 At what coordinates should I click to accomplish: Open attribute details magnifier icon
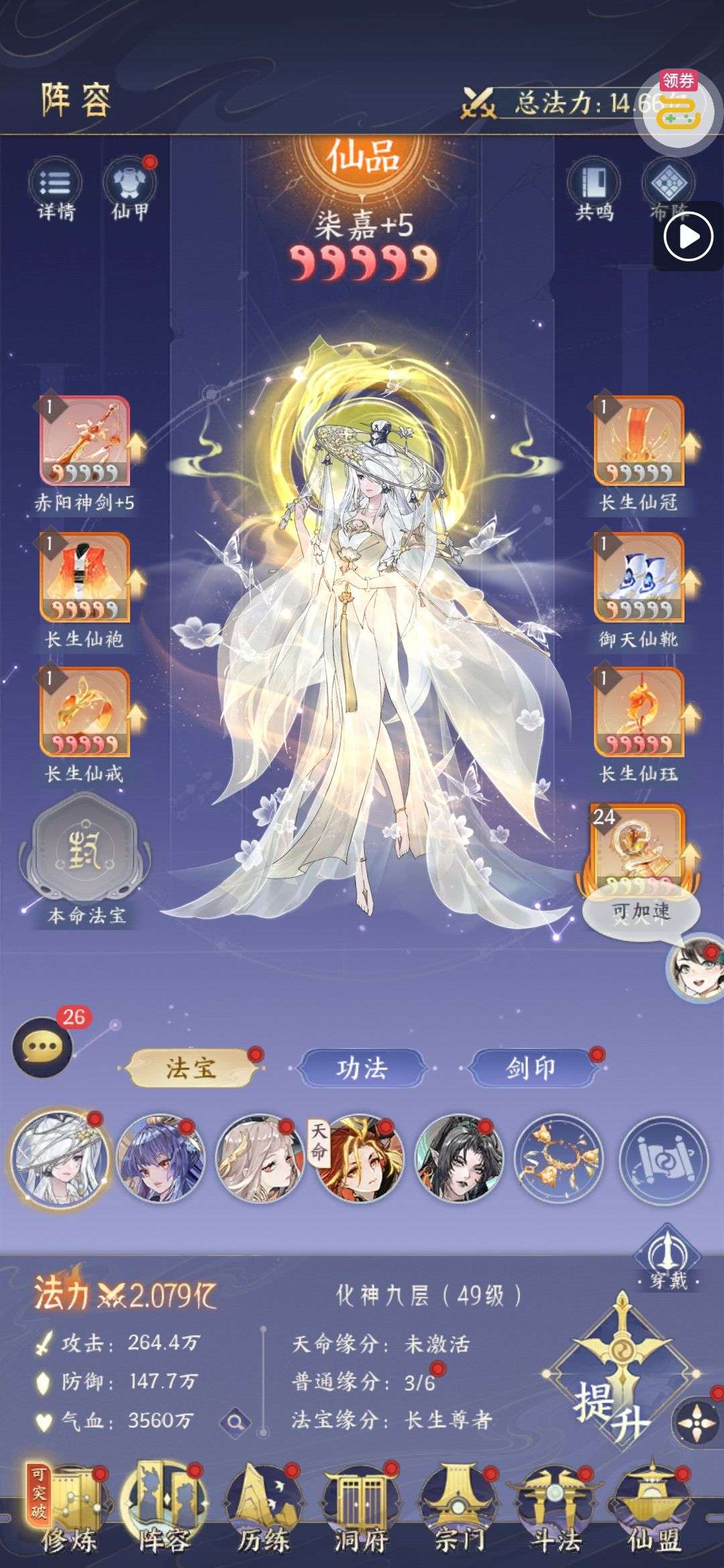pyautogui.click(x=235, y=1421)
